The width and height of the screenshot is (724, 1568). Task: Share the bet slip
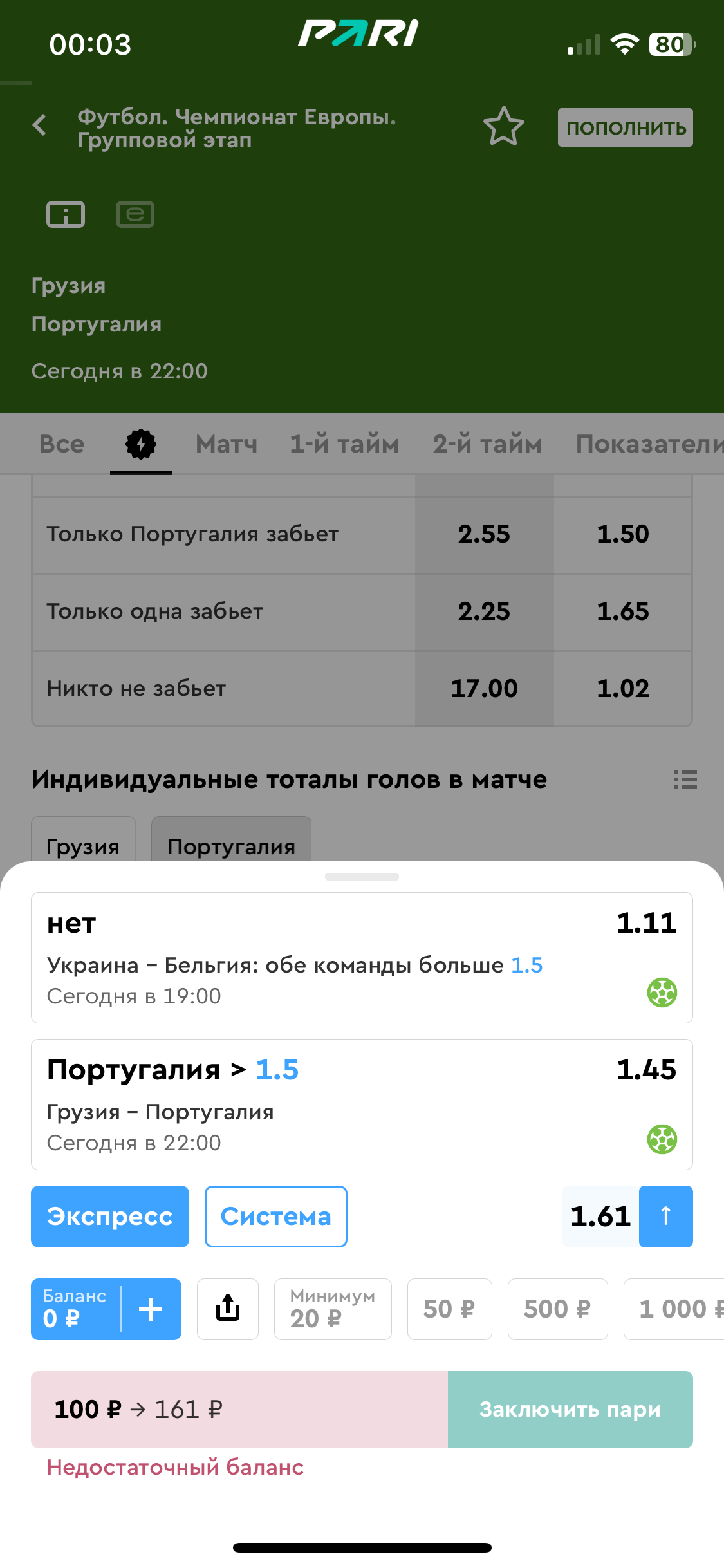[228, 1309]
